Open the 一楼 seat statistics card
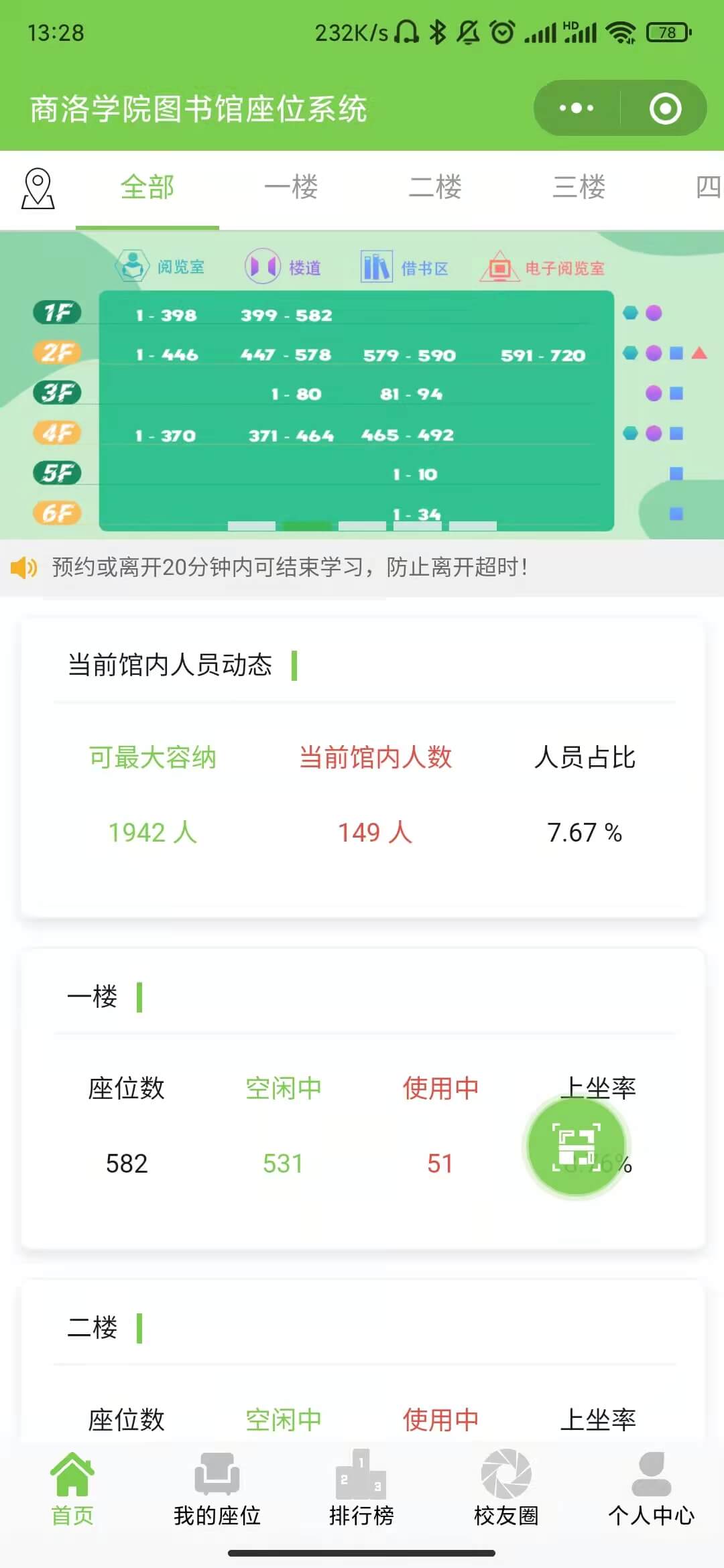 point(362,1099)
